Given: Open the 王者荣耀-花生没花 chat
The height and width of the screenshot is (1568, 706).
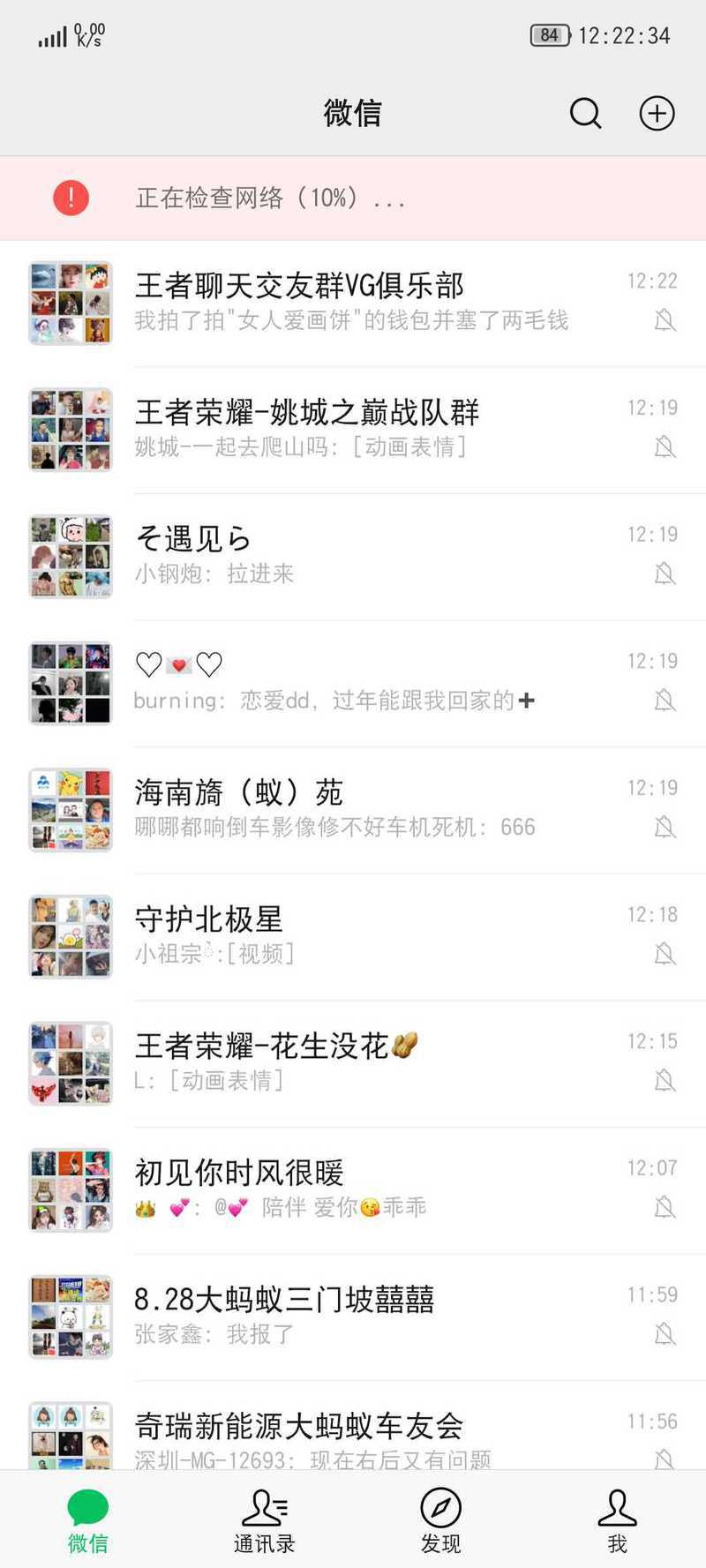Looking at the screenshot, I should pos(353,1063).
